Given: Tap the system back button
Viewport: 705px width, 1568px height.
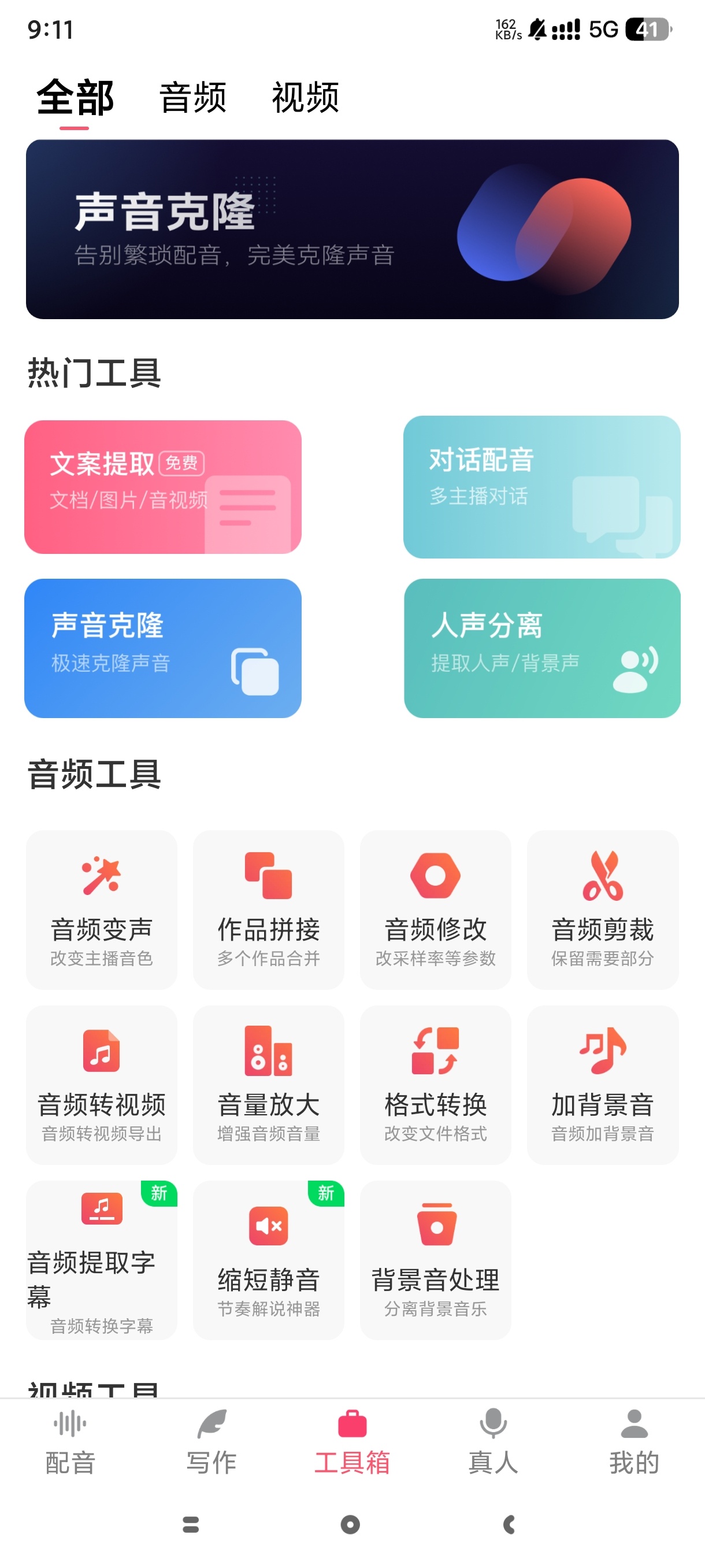Looking at the screenshot, I should [510, 1524].
